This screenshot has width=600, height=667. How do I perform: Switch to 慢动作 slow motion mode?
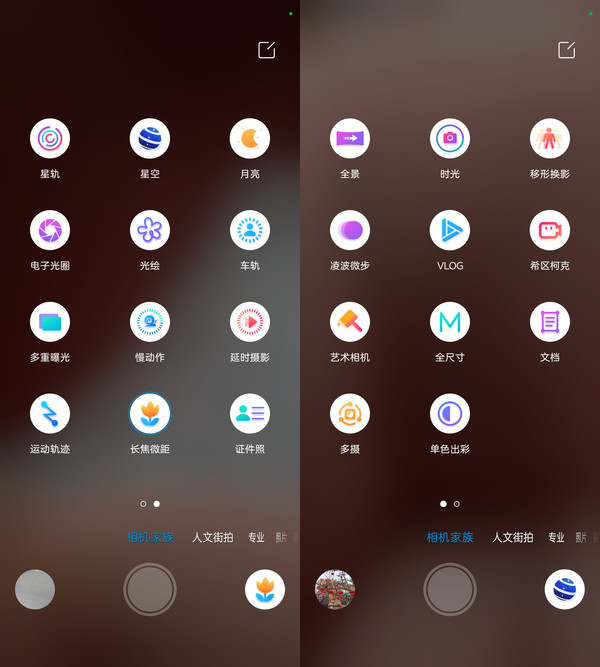pyautogui.click(x=150, y=322)
